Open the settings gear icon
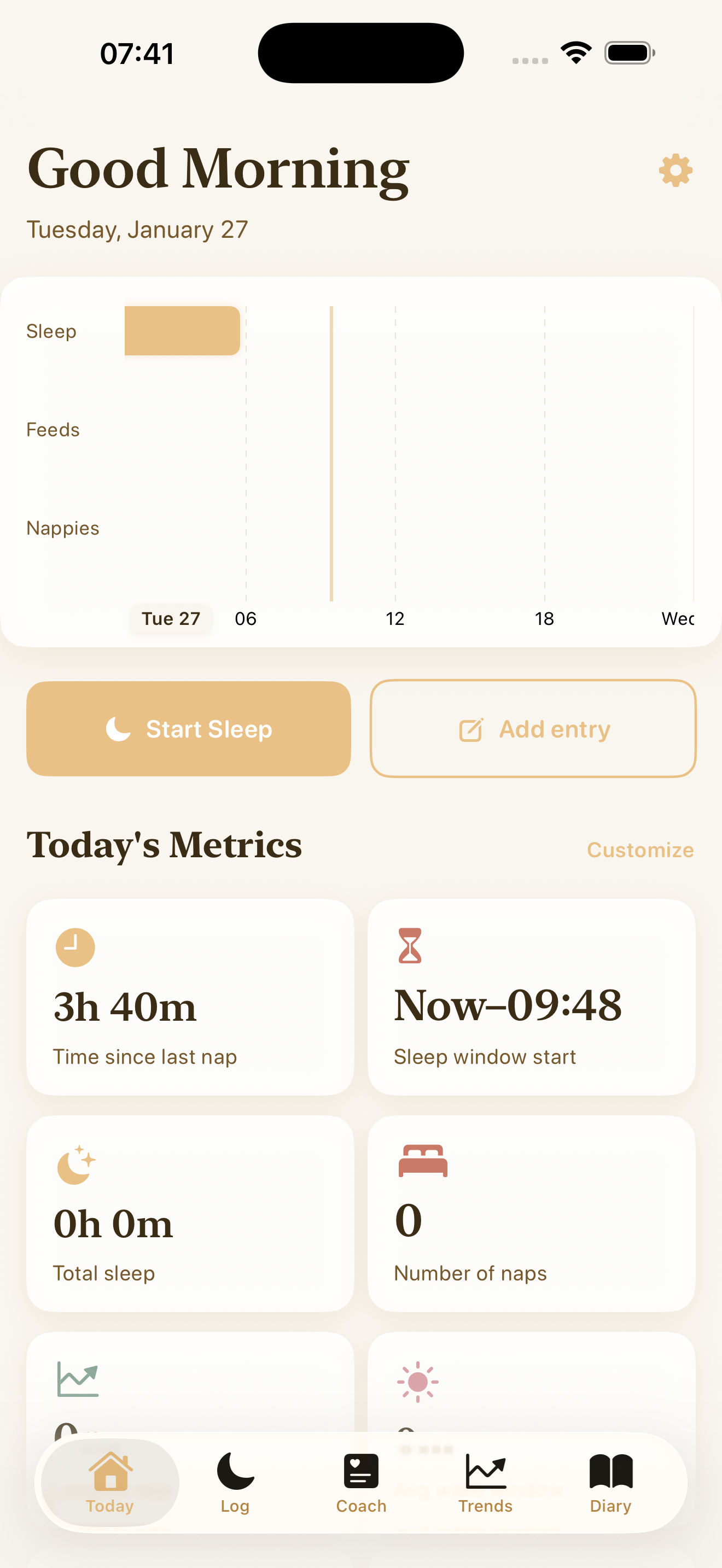The image size is (722, 1568). (x=674, y=171)
